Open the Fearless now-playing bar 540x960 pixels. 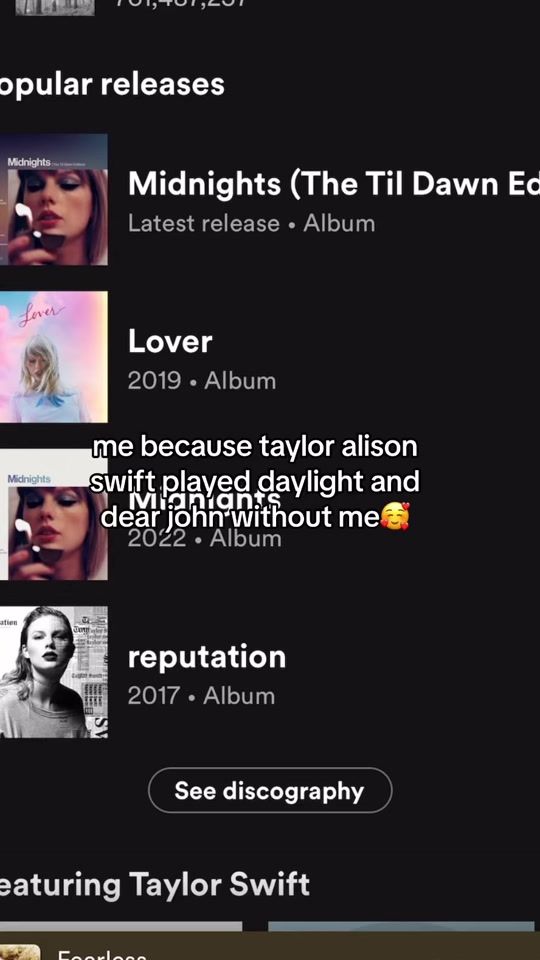tap(270, 946)
